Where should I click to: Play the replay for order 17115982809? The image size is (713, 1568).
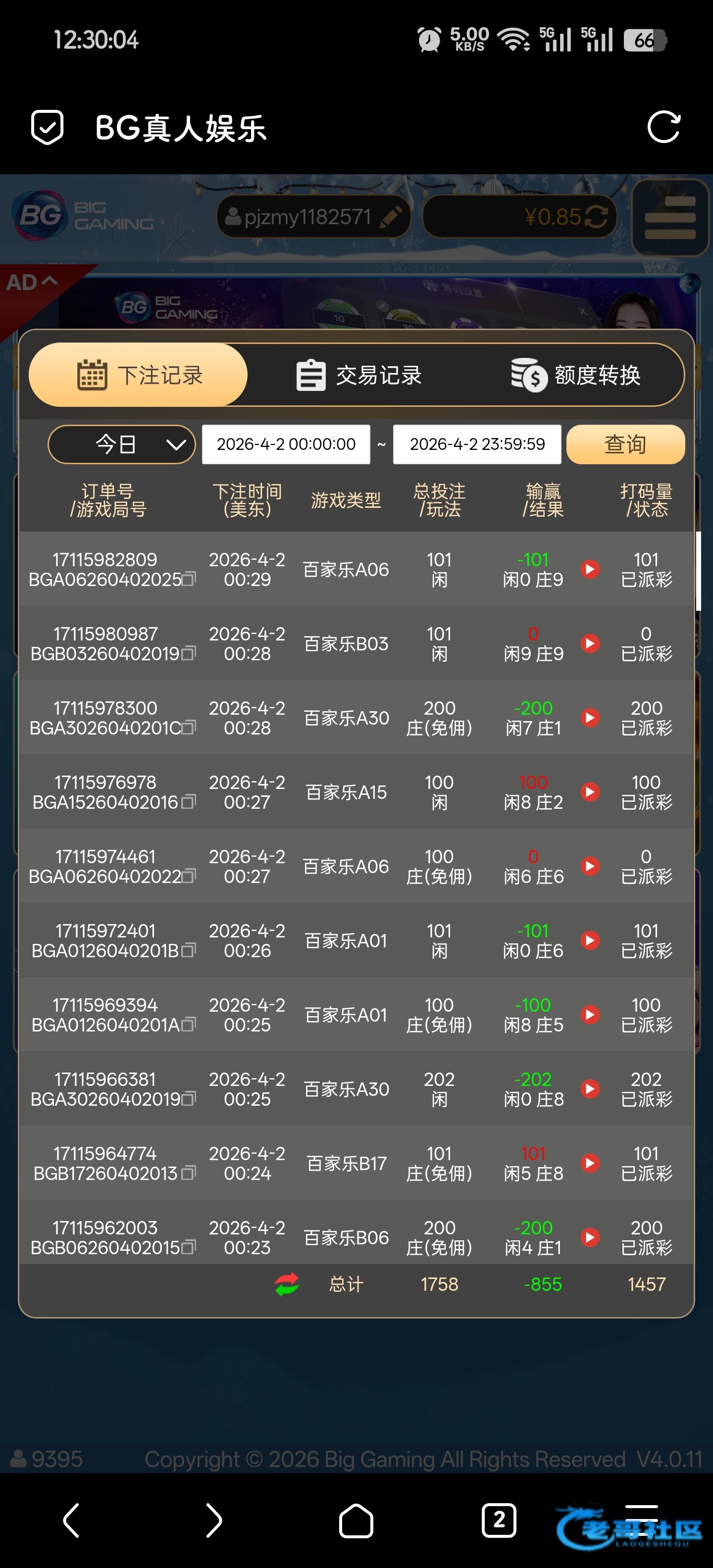point(589,569)
